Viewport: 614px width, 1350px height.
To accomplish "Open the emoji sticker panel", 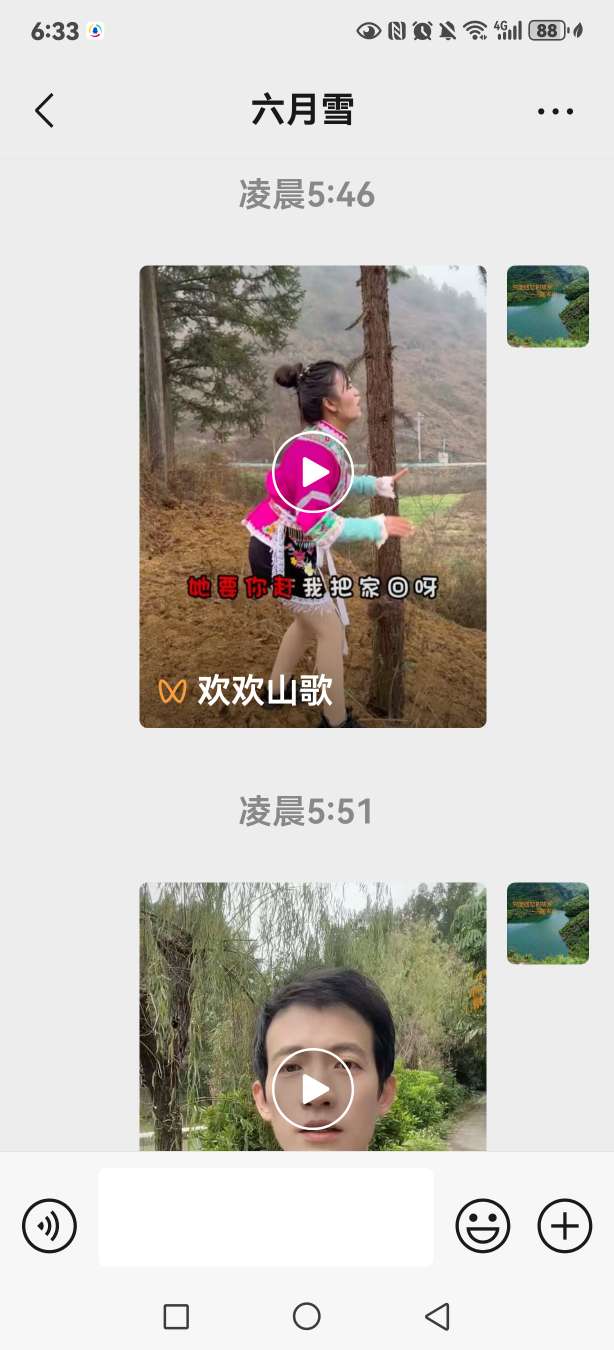I will click(483, 1225).
